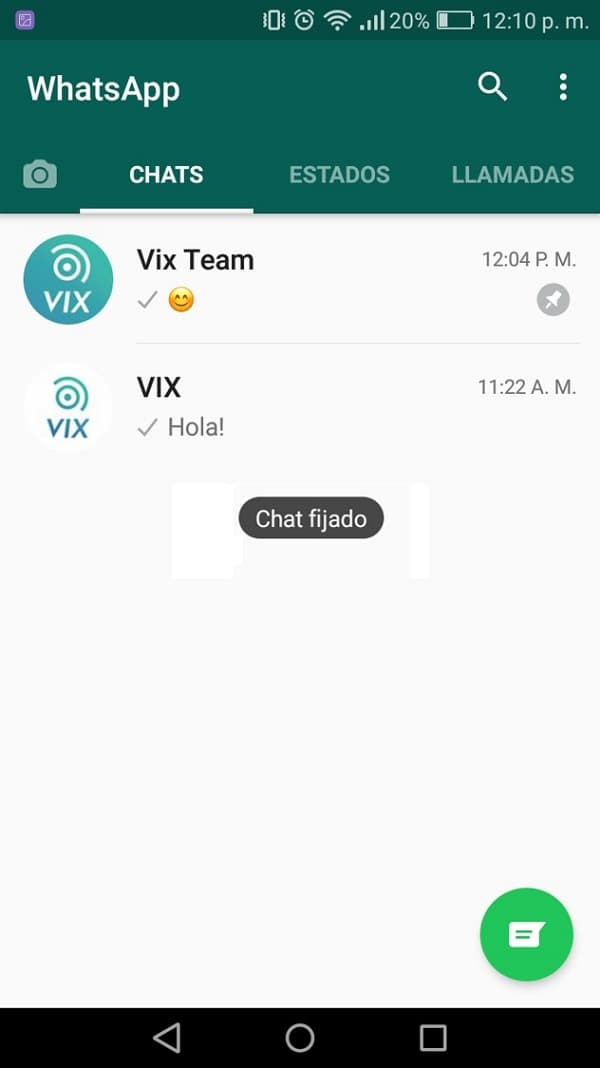
Task: Go to the home screen
Action: coord(300,1037)
